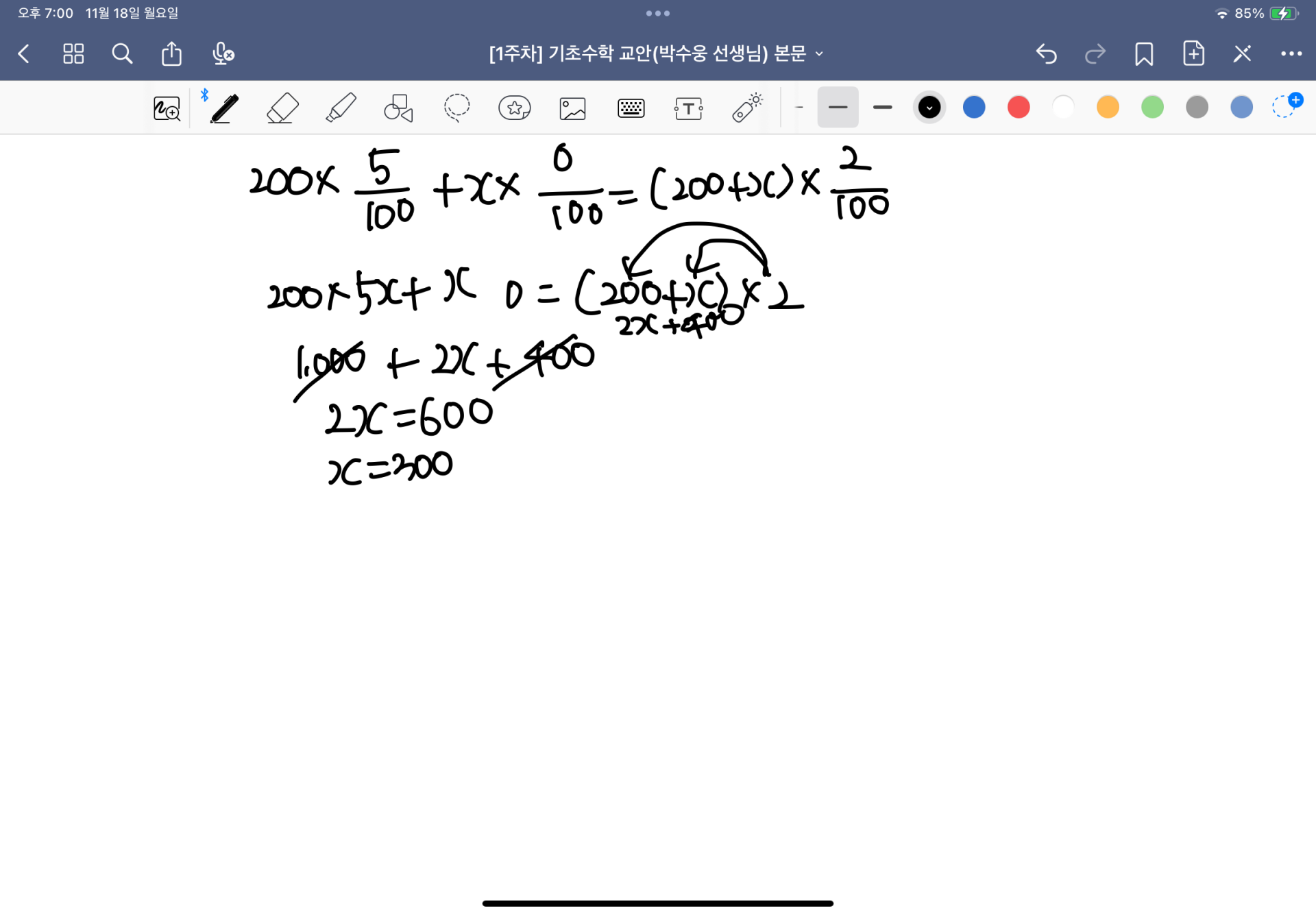Open the three-dot more options menu
The height and width of the screenshot is (915, 1316).
(1291, 53)
